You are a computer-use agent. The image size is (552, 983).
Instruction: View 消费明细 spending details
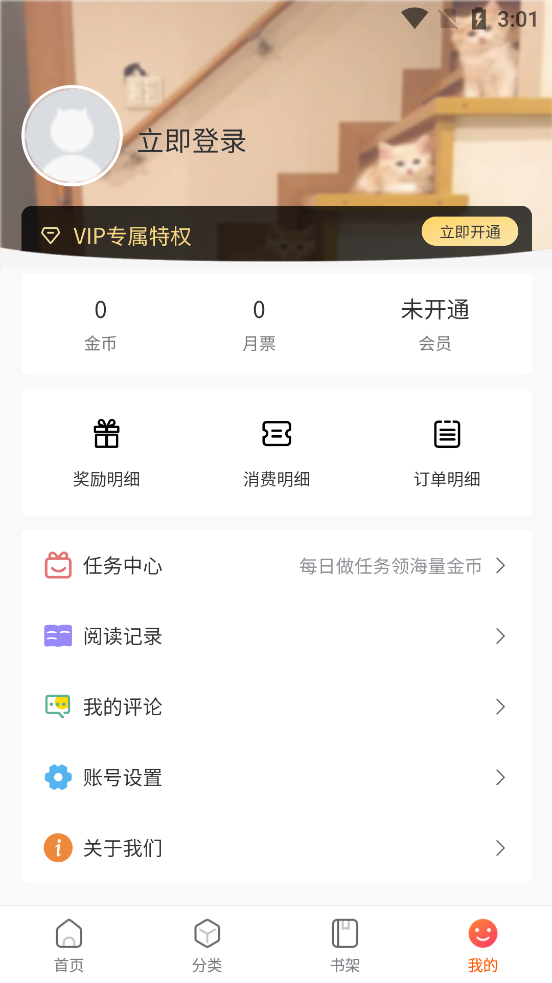pos(276,453)
